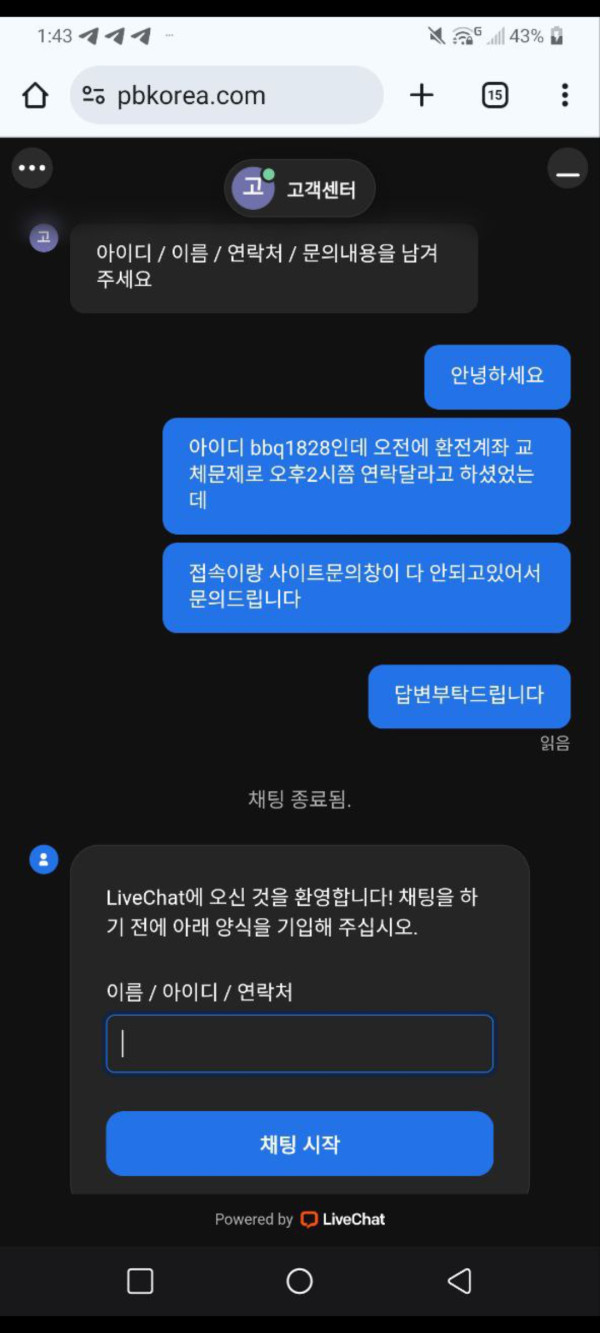This screenshot has width=600, height=1333.
Task: Focus the 이름 / 아이디 / 연락처 field
Action: (x=299, y=1044)
